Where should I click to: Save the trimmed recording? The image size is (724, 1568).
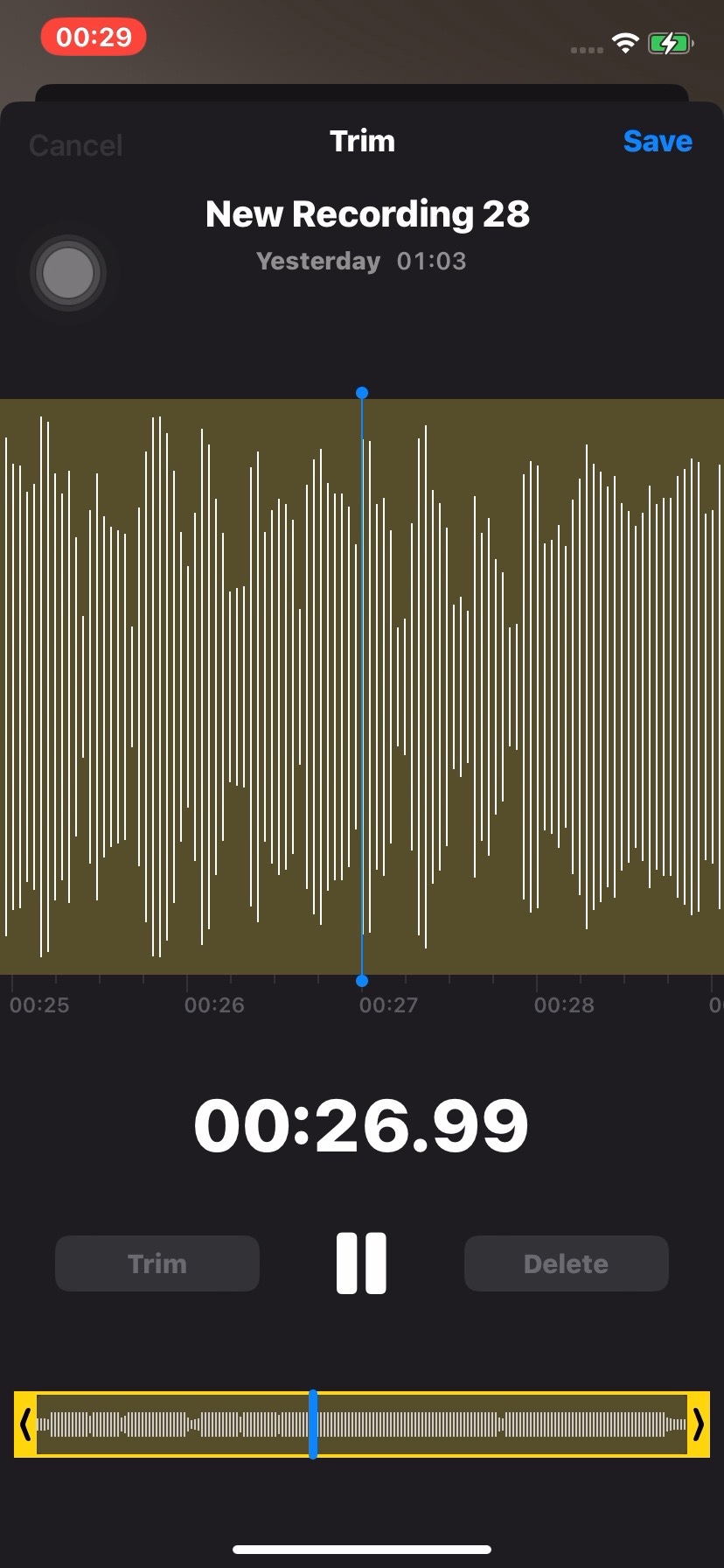(658, 142)
